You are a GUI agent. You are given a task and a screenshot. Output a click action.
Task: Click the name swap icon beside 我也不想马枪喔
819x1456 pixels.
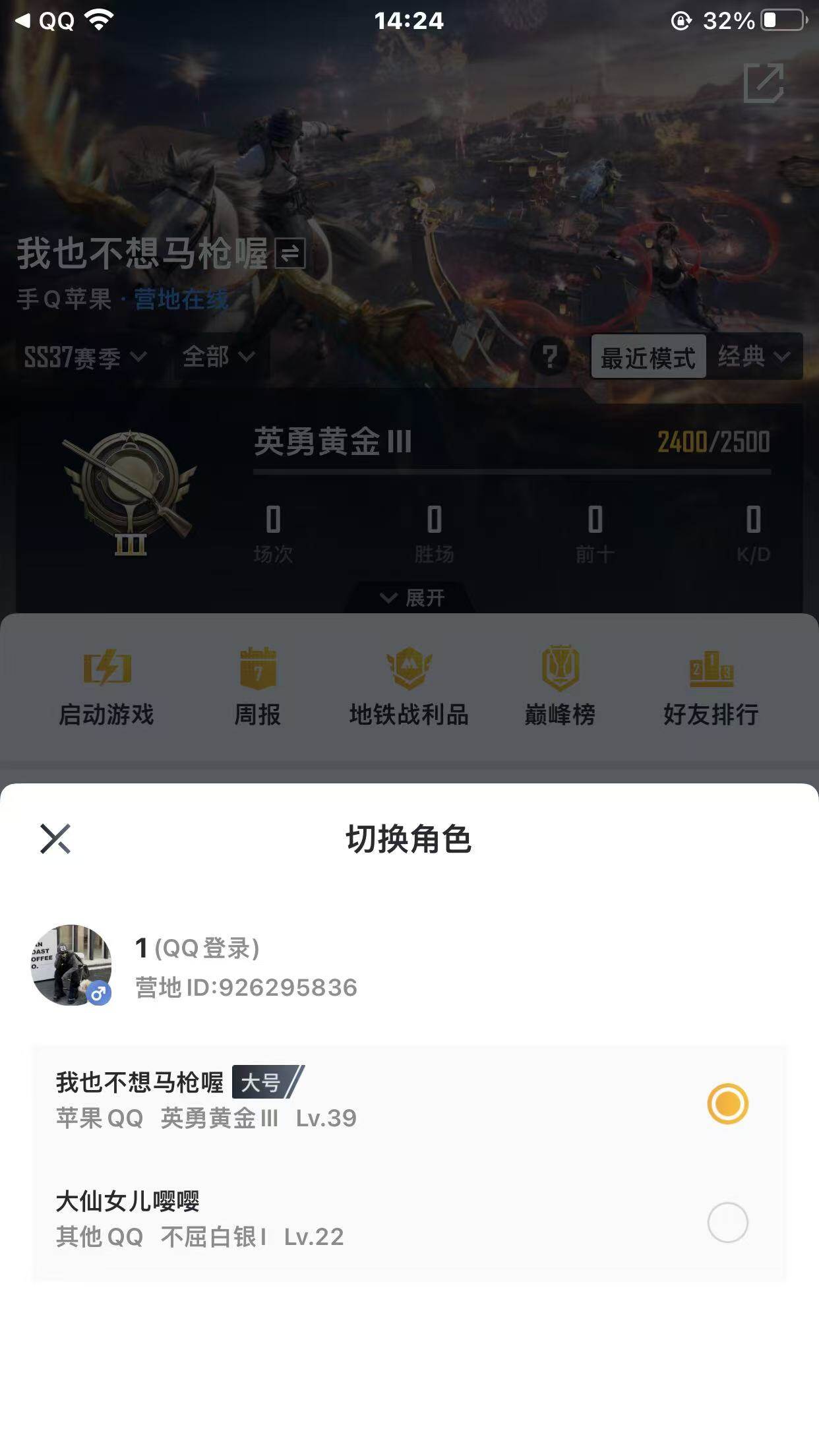coord(291,253)
